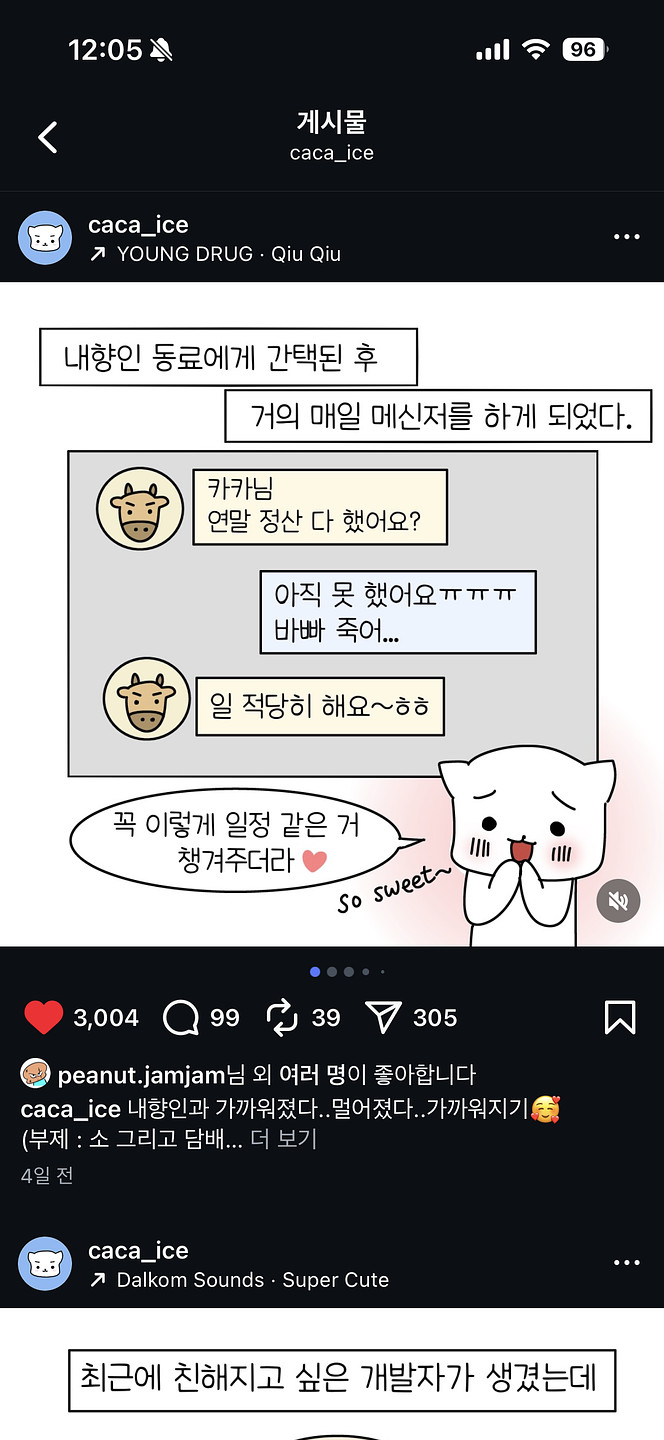Unlike the post with 3,004 likes

point(43,1018)
